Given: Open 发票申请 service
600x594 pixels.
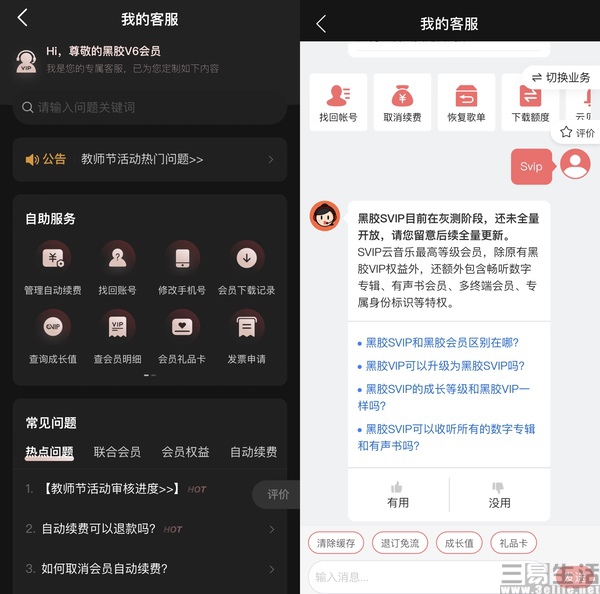Looking at the screenshot, I should (246, 335).
